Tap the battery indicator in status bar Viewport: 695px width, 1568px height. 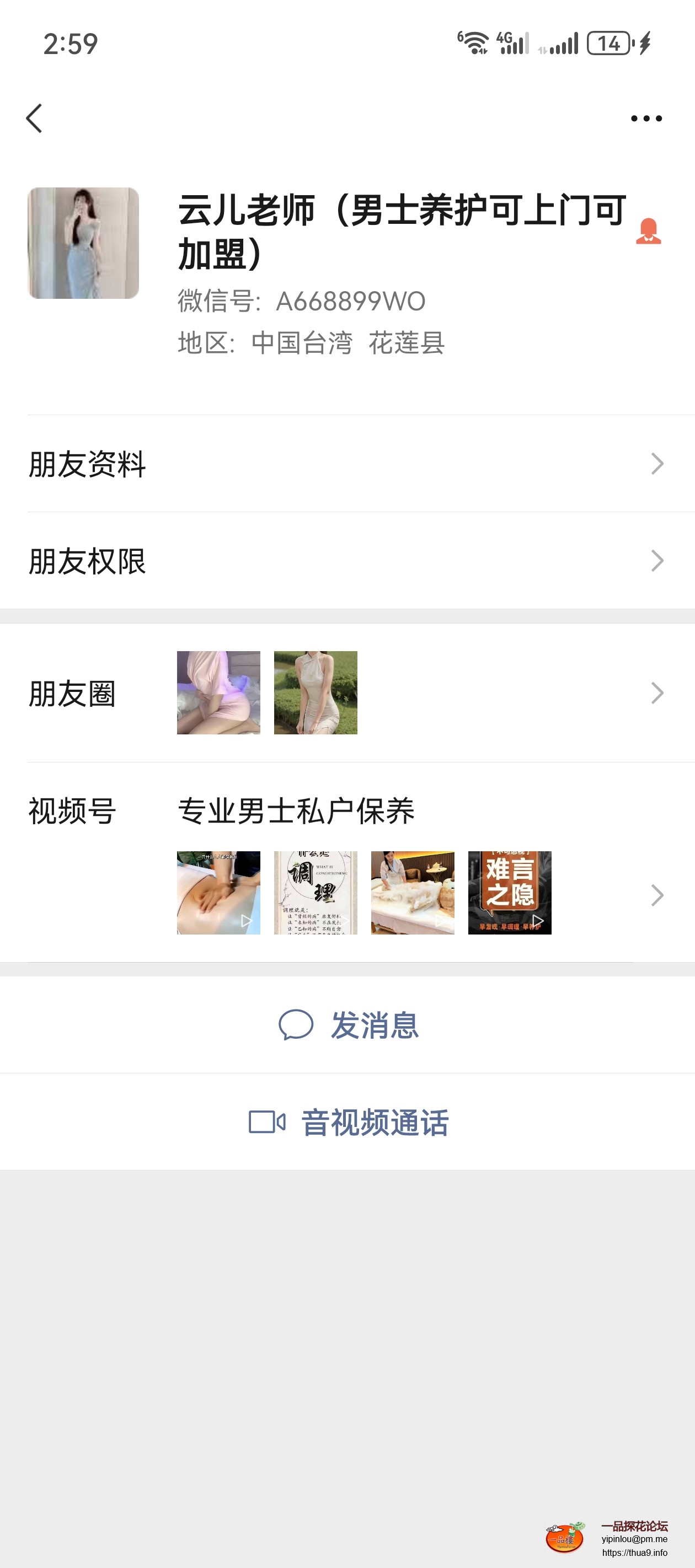[x=607, y=42]
